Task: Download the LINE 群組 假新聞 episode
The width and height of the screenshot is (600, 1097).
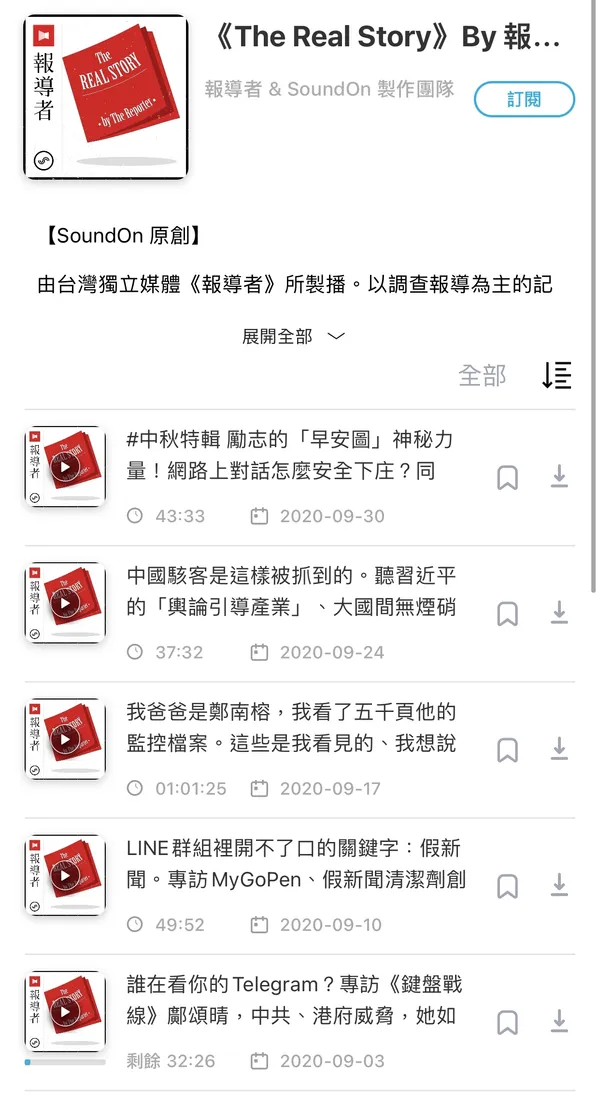Action: pyautogui.click(x=559, y=885)
